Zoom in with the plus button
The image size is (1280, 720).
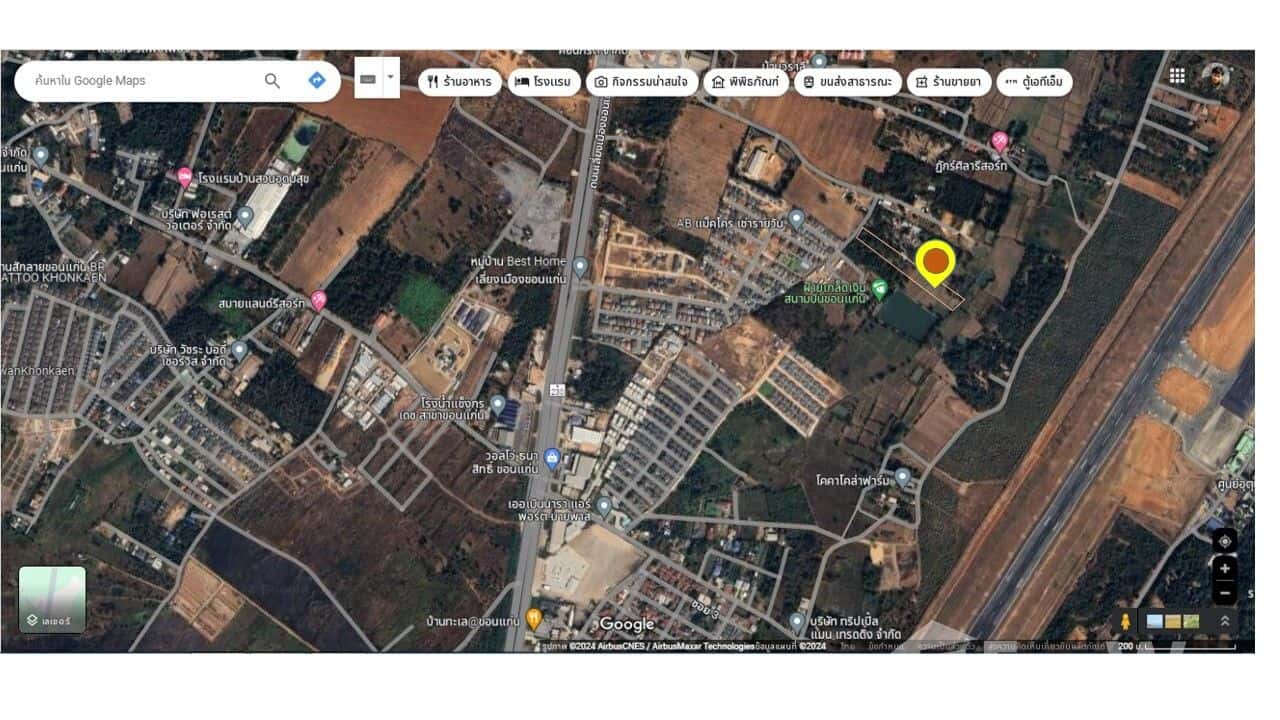point(1225,568)
